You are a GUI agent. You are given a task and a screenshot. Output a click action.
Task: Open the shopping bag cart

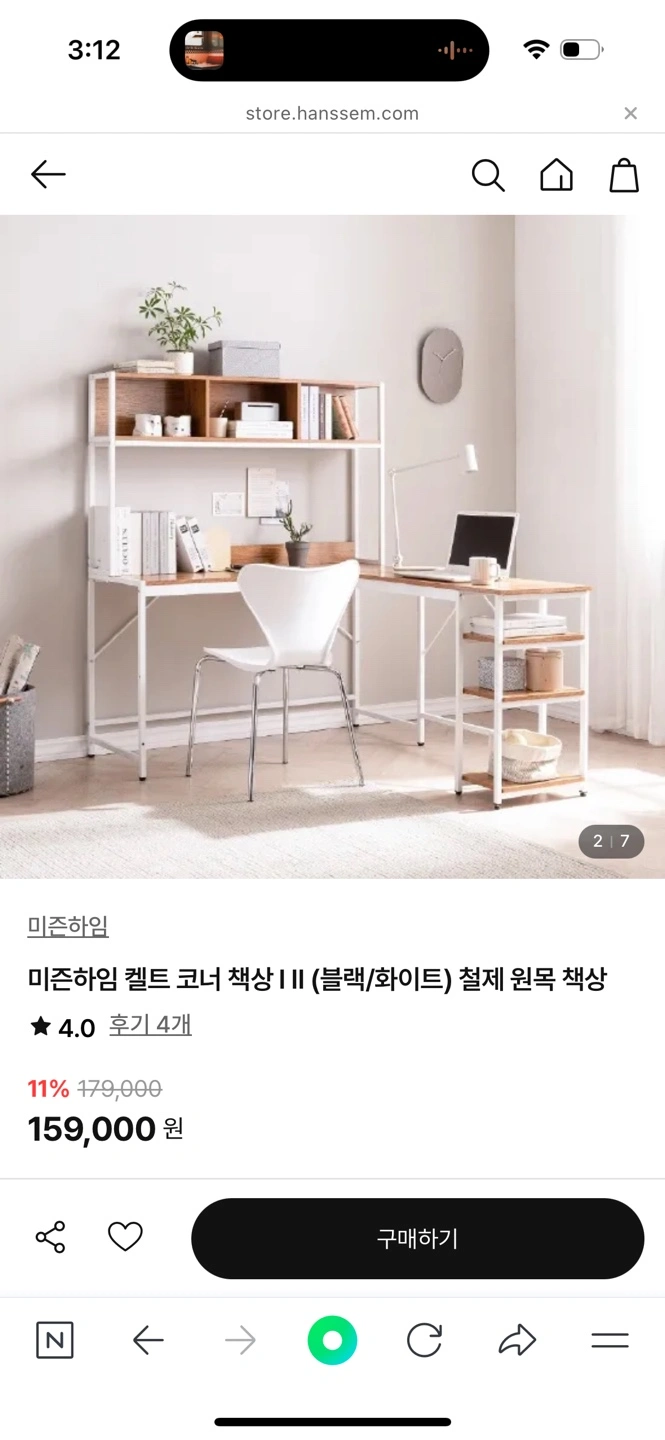click(x=624, y=175)
